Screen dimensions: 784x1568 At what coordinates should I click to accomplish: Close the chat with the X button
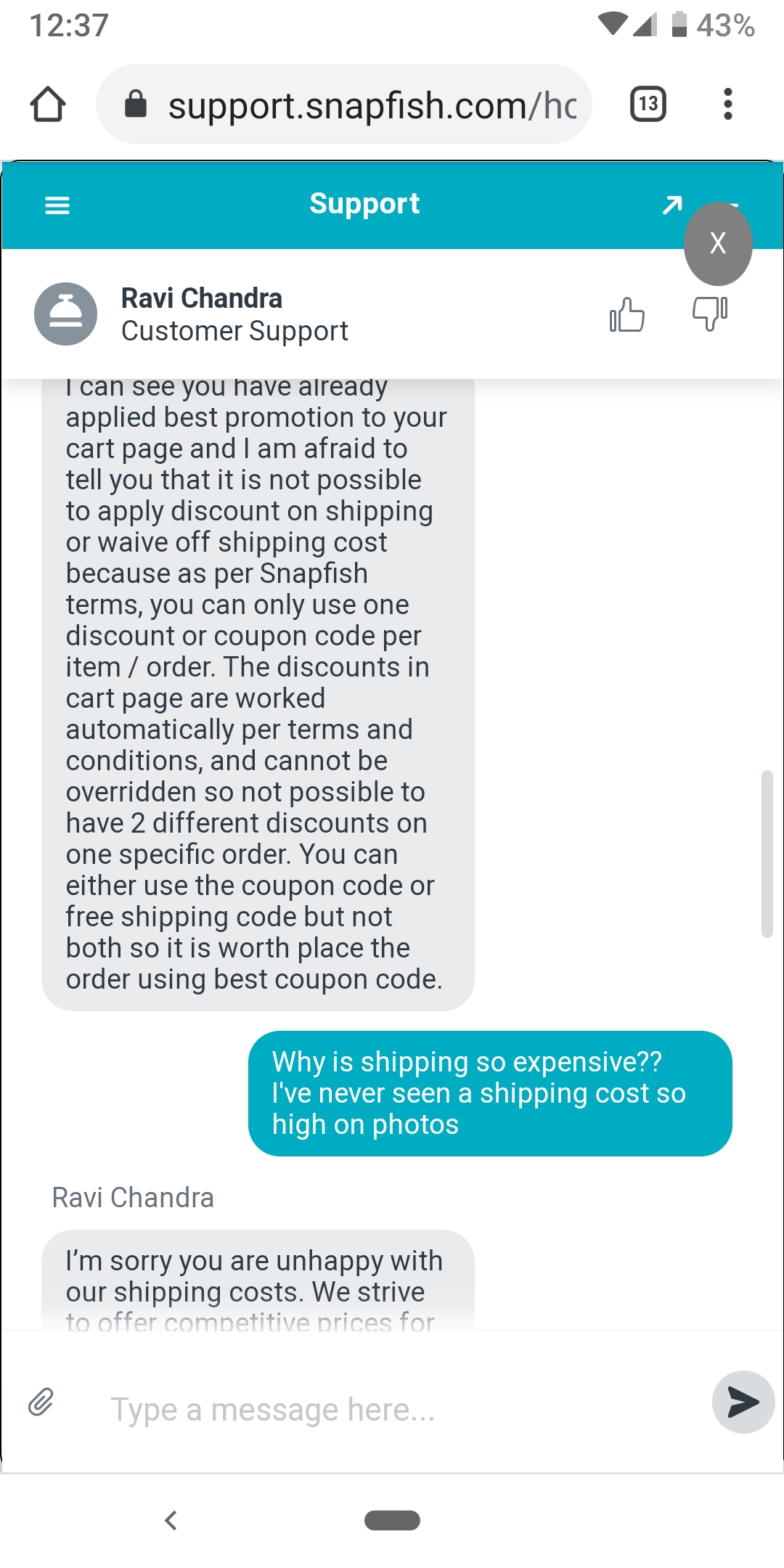coord(717,243)
